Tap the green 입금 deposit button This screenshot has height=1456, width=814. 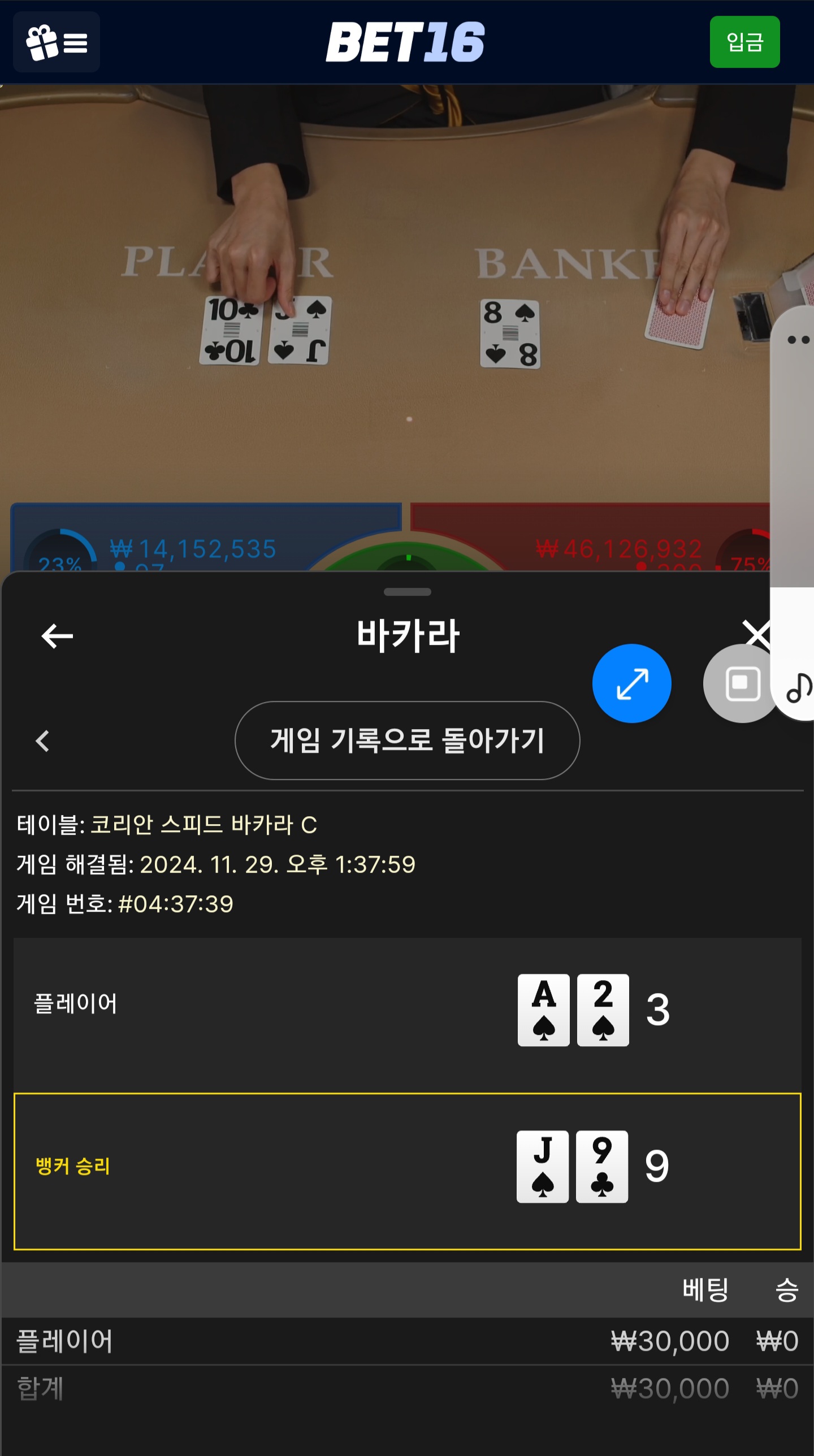(x=744, y=42)
